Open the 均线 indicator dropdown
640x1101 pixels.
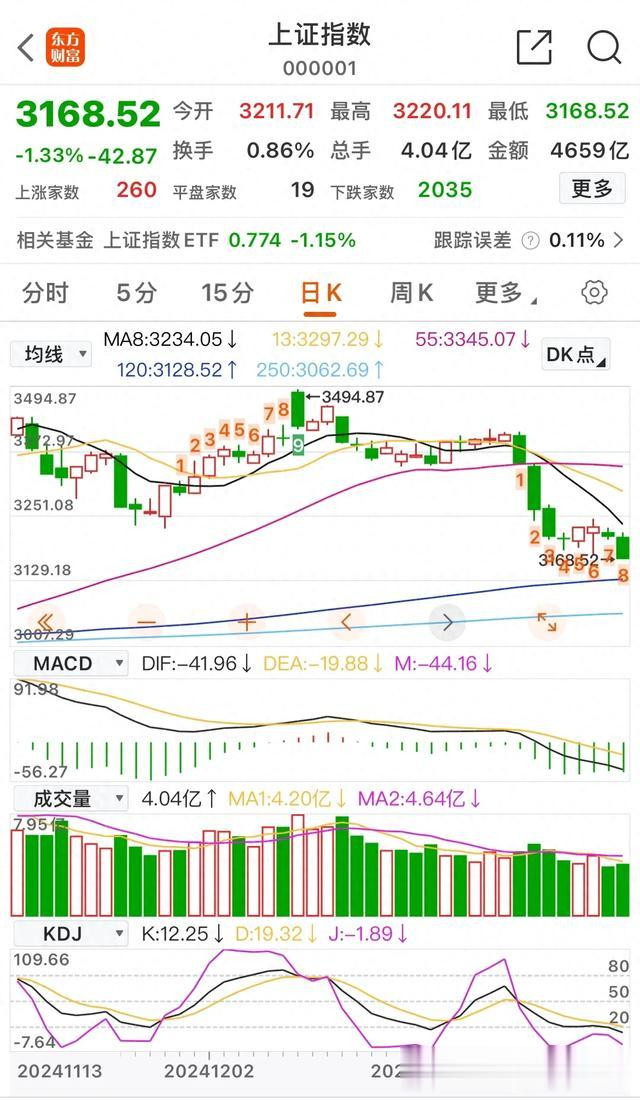(x=51, y=354)
